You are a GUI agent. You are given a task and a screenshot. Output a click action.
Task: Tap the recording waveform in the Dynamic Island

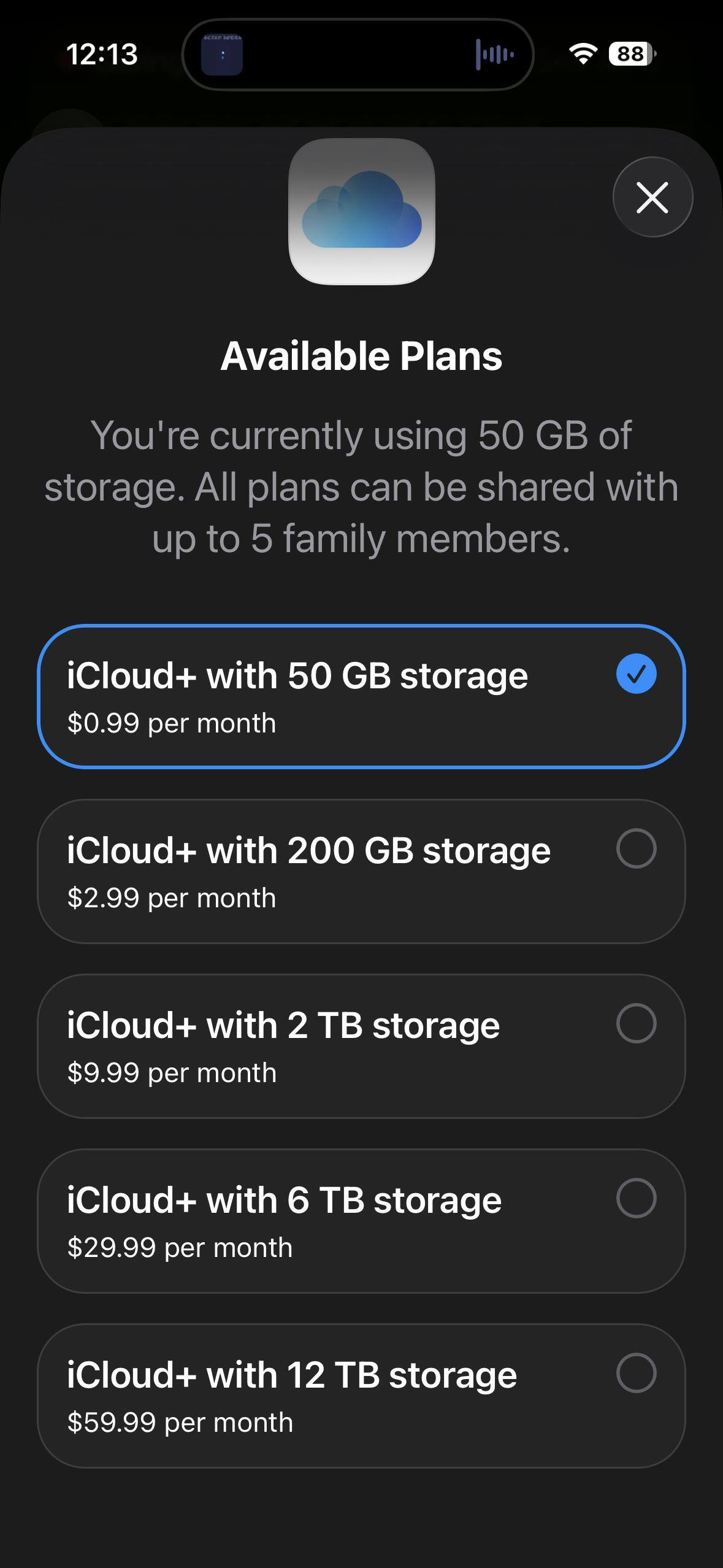tap(494, 55)
